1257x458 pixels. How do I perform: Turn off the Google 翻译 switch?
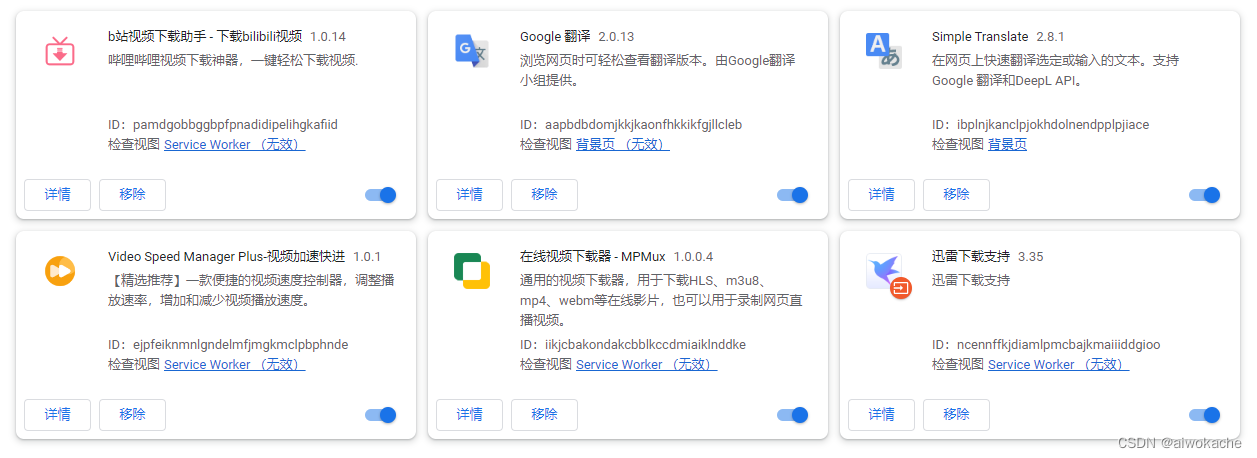click(793, 195)
